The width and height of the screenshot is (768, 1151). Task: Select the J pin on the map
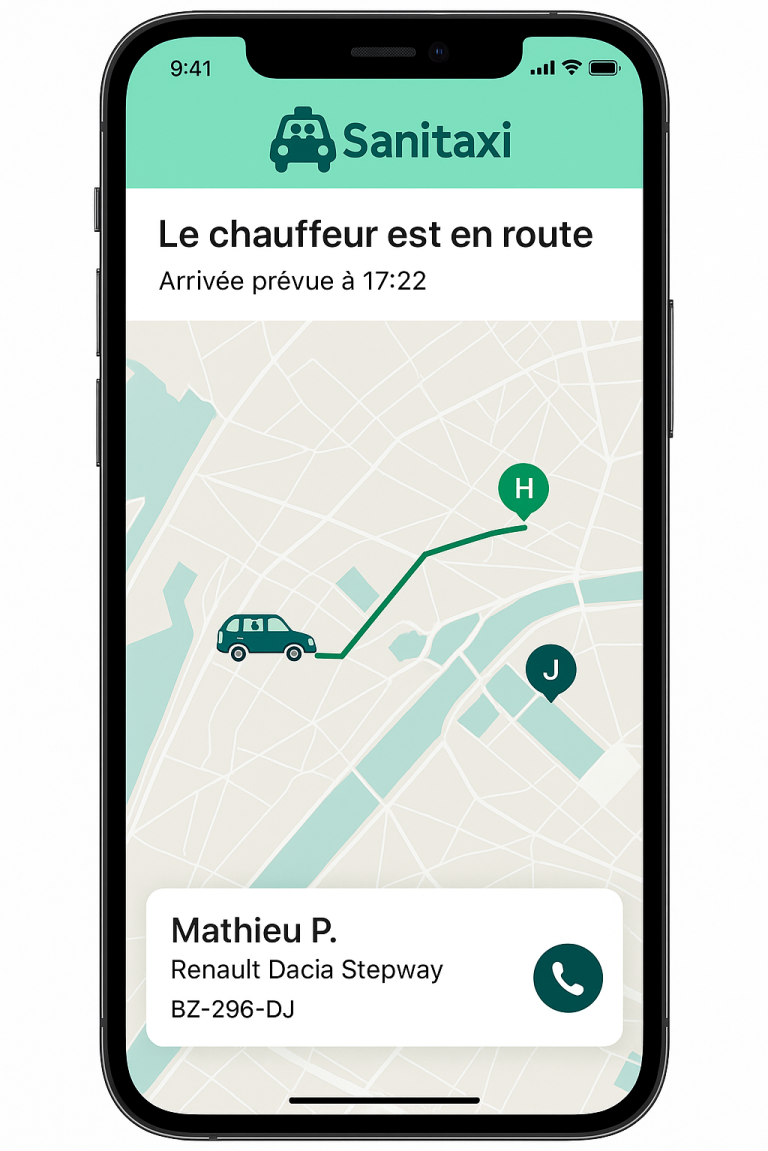pyautogui.click(x=551, y=669)
